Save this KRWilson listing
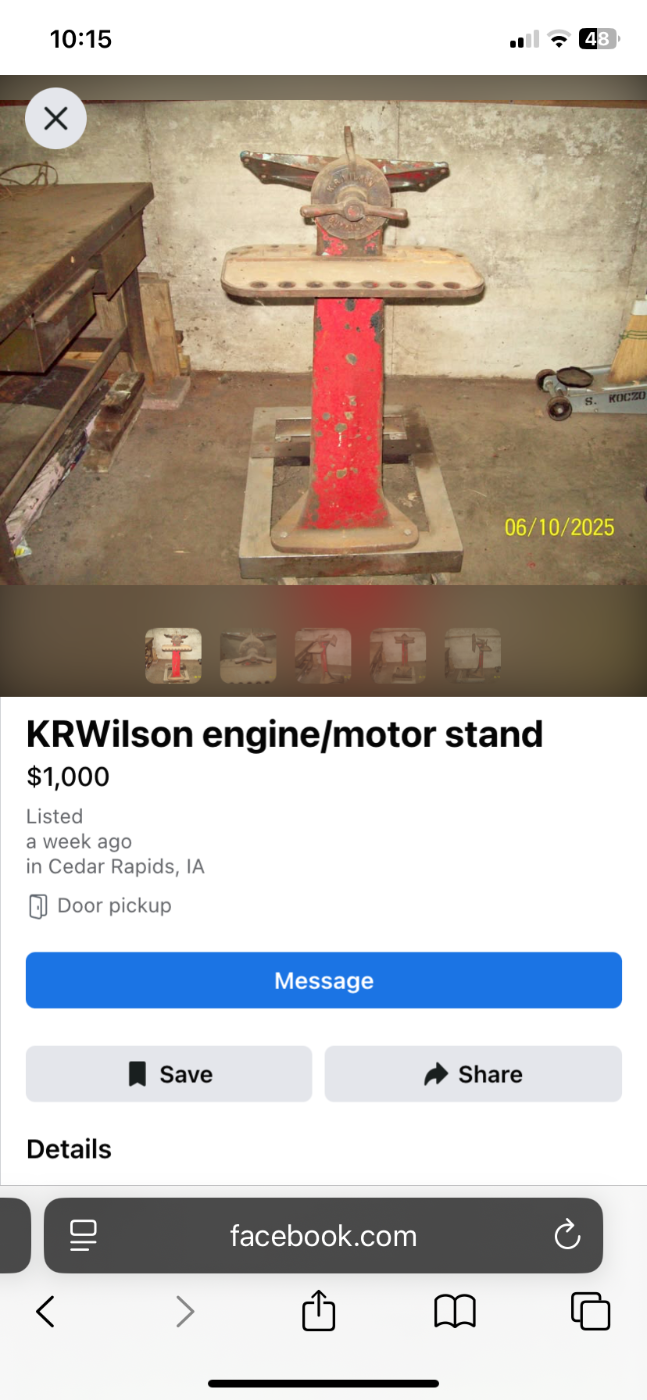 tap(169, 1074)
